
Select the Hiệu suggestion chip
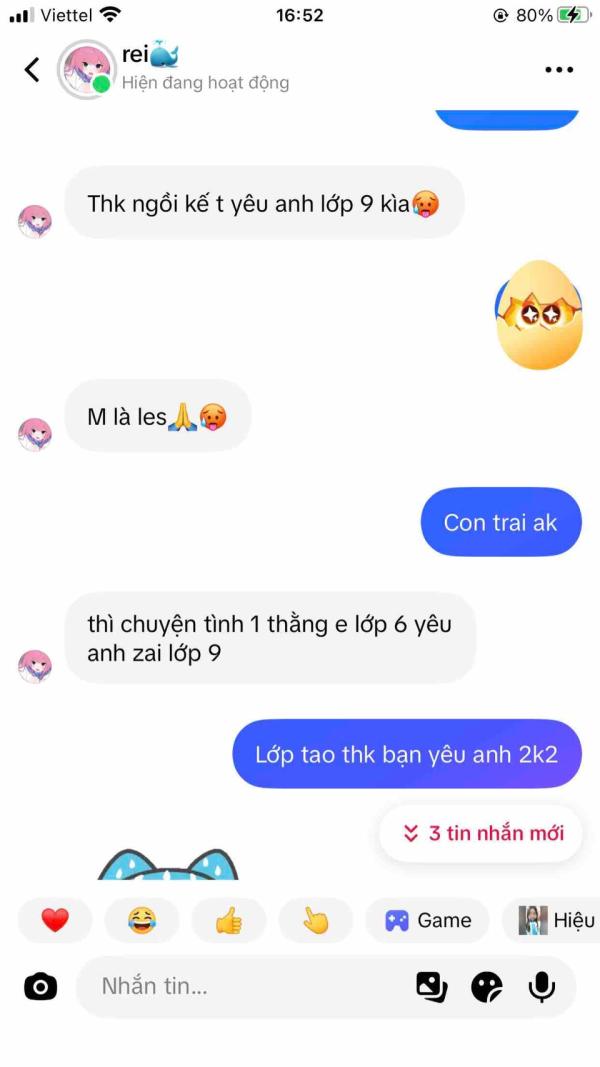[552, 921]
